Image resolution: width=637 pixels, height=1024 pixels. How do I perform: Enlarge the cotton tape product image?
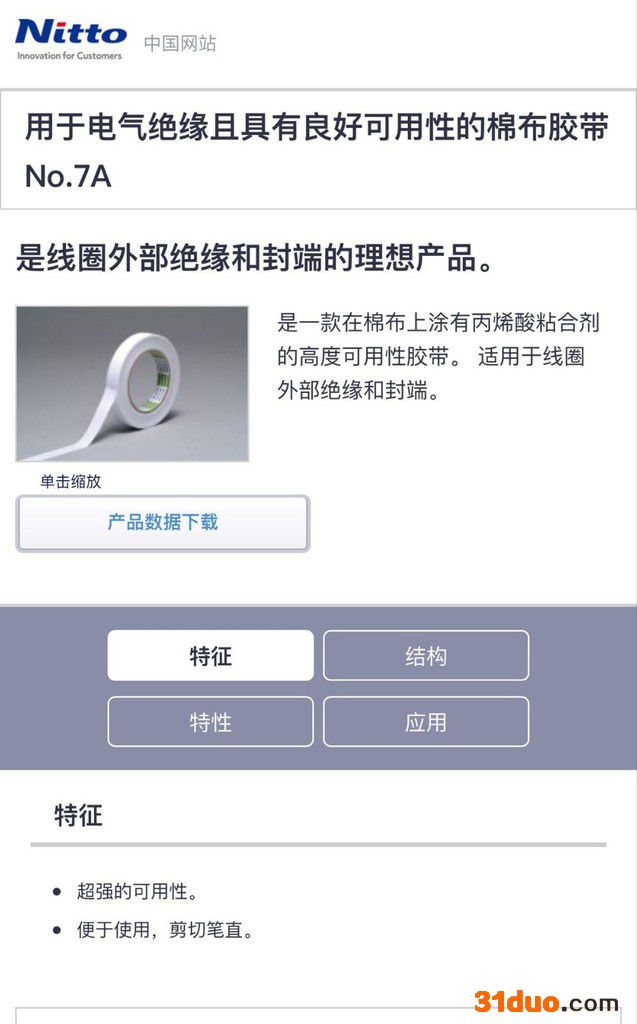(132, 384)
